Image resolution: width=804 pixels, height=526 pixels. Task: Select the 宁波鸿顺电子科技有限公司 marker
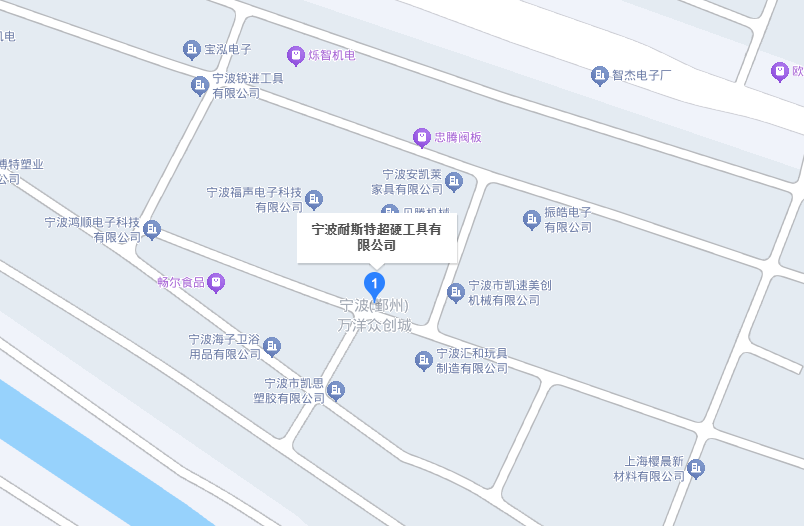coord(152,230)
